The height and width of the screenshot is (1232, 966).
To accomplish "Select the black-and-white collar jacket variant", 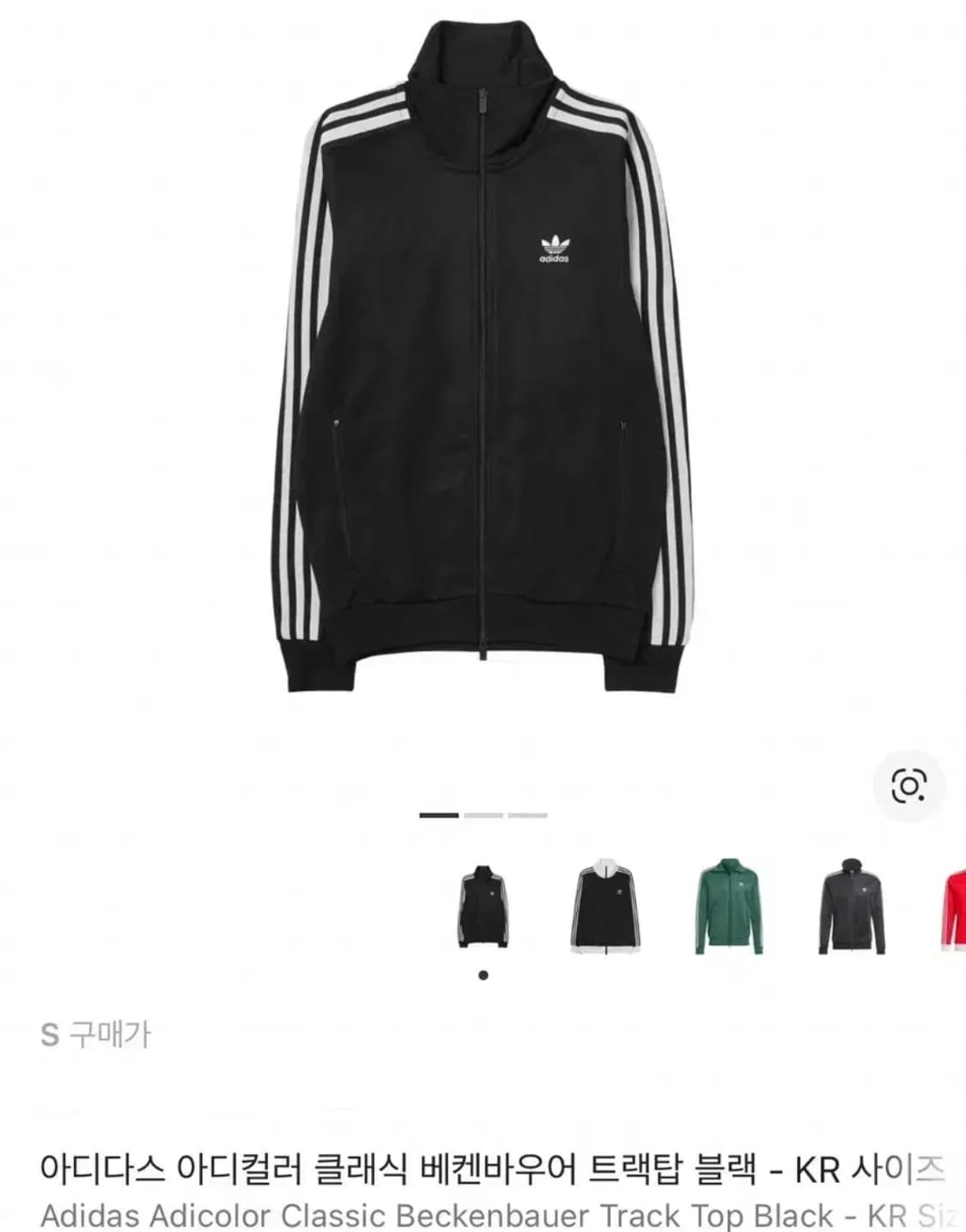I will (x=606, y=912).
